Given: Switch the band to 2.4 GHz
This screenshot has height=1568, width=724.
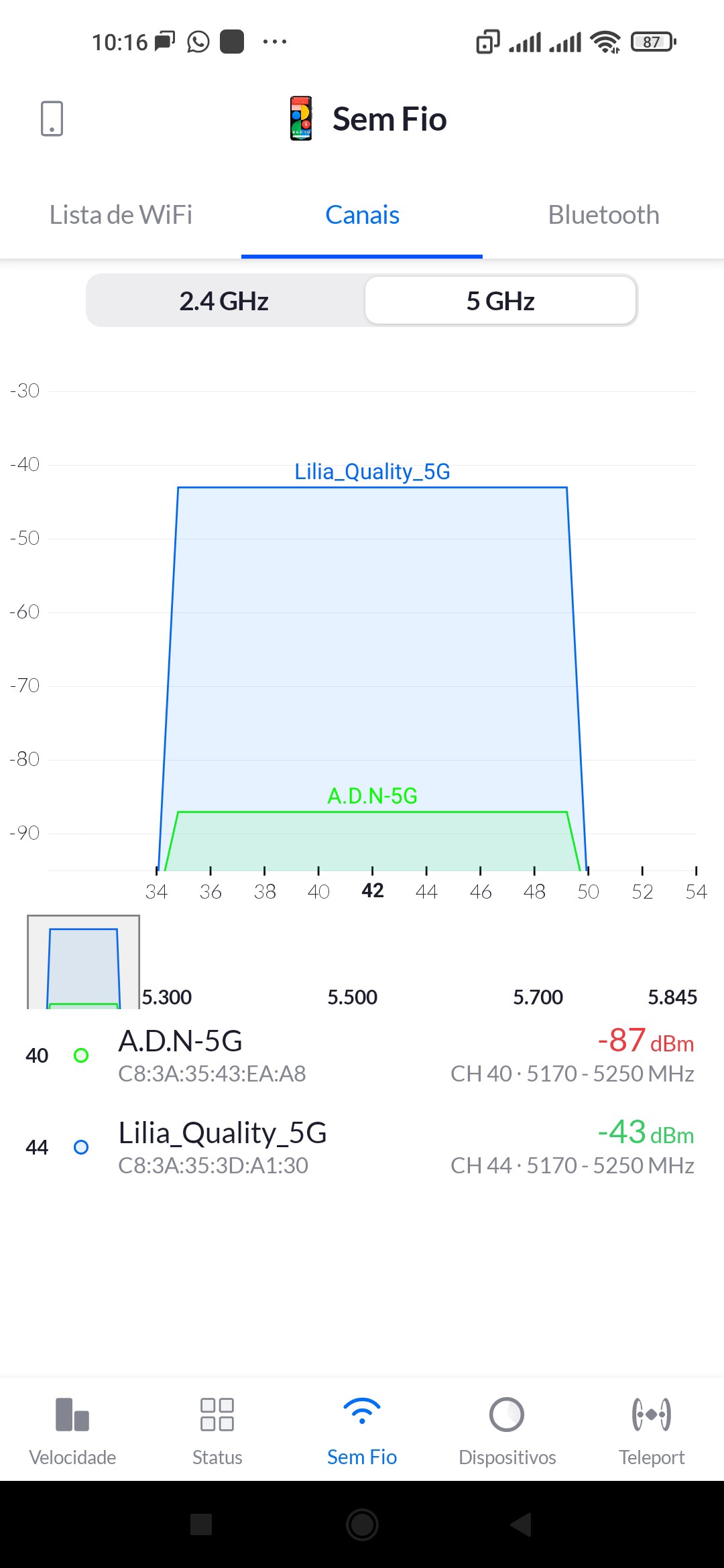Looking at the screenshot, I should [224, 301].
